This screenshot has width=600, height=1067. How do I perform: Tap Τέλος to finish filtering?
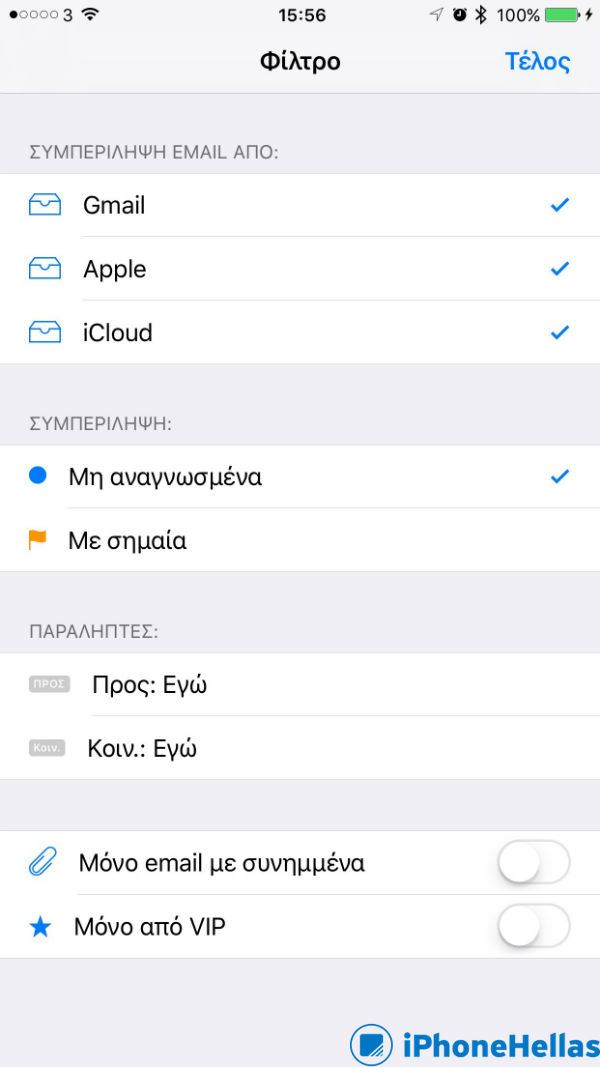(x=537, y=61)
